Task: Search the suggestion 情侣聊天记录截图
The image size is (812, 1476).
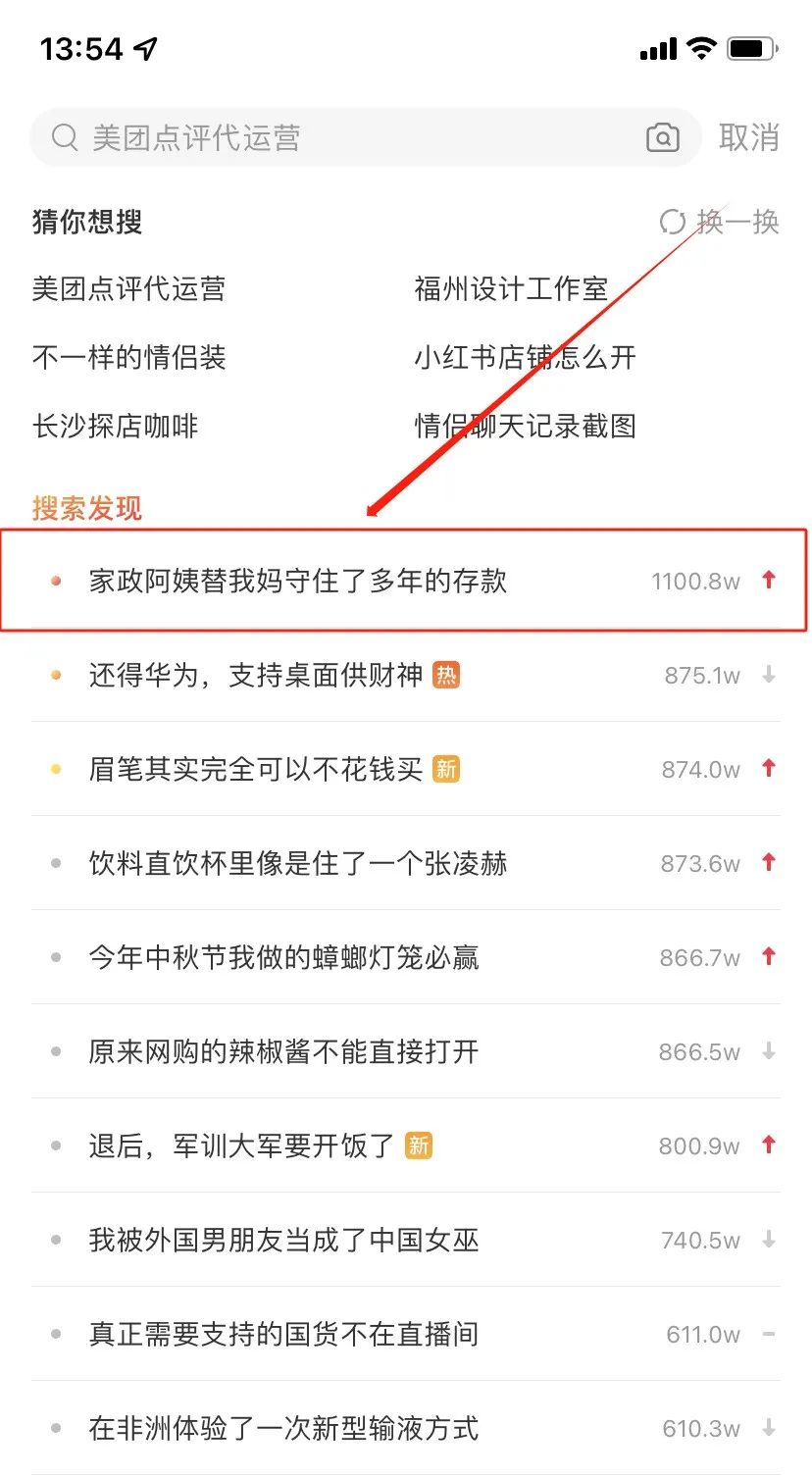Action: click(525, 426)
